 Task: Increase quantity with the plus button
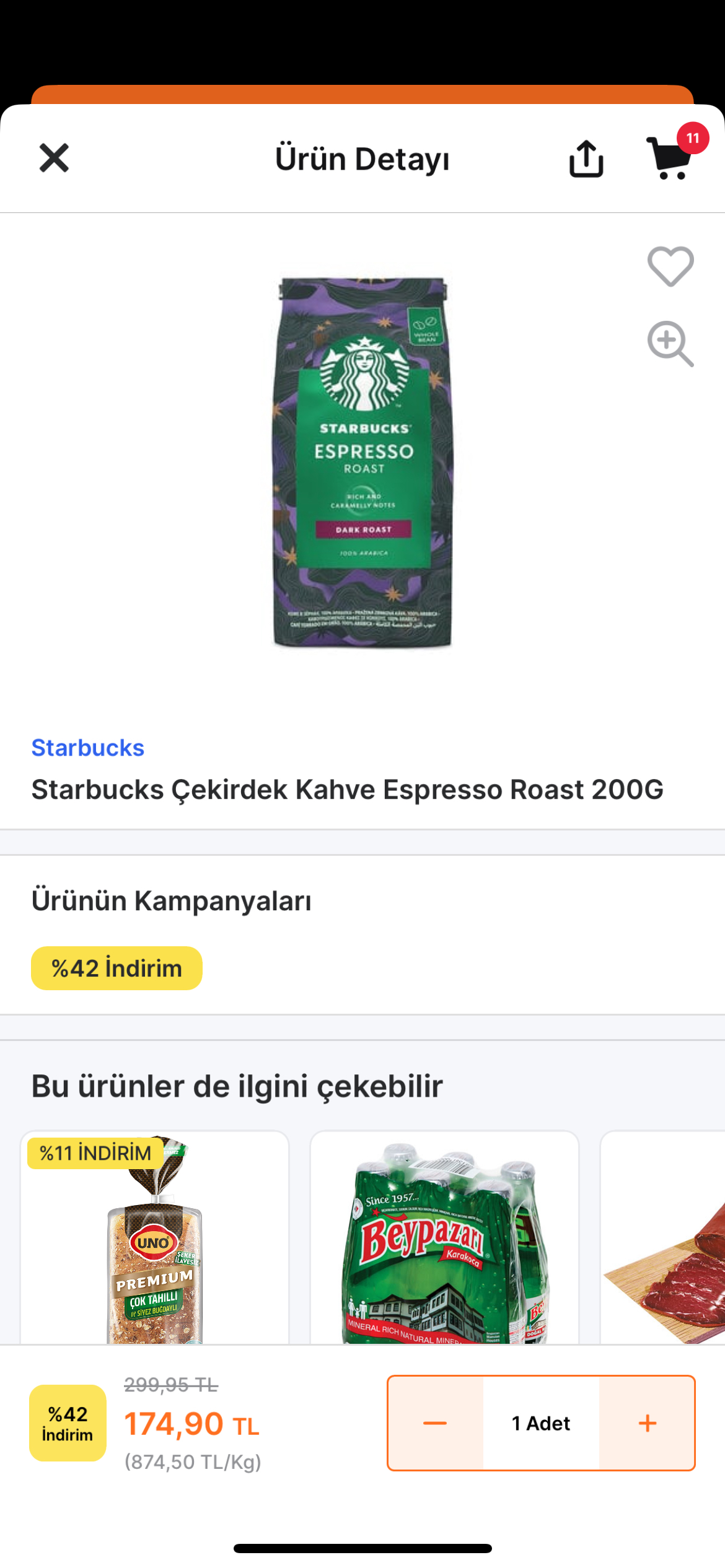tap(647, 1423)
